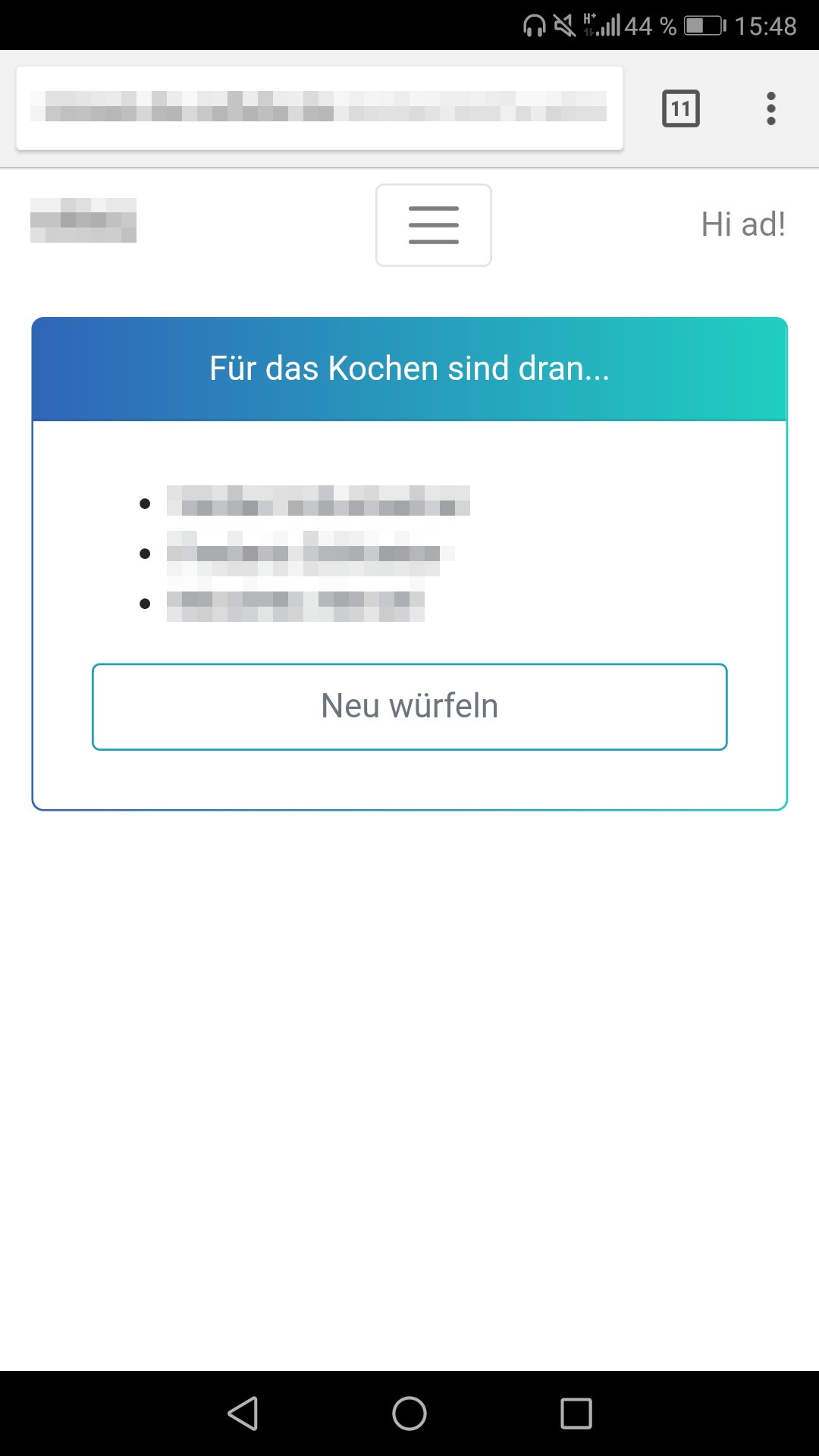819x1456 pixels.
Task: Tap the browser address bar
Action: [x=319, y=108]
